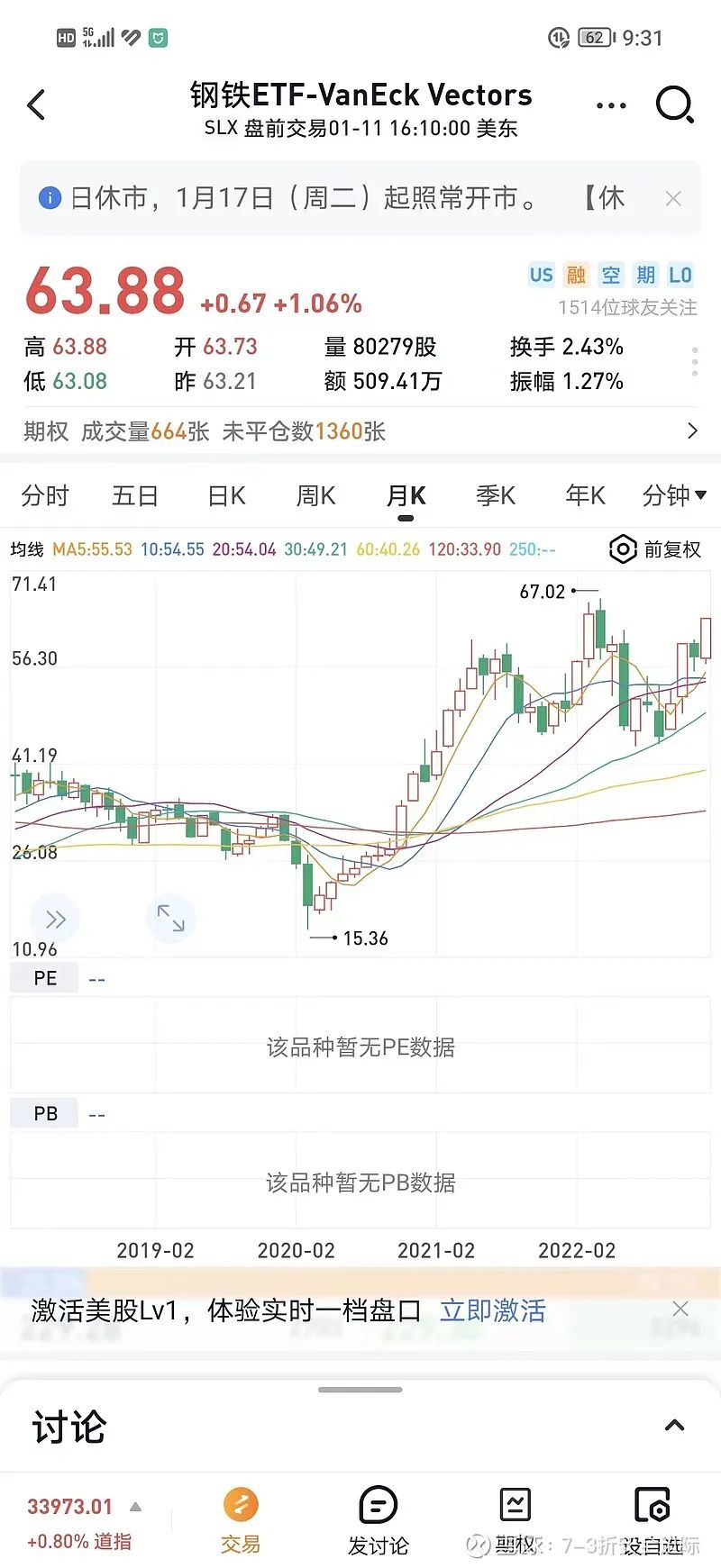Change the 前复权 adjustment setting
721x1568 pixels.
656,549
